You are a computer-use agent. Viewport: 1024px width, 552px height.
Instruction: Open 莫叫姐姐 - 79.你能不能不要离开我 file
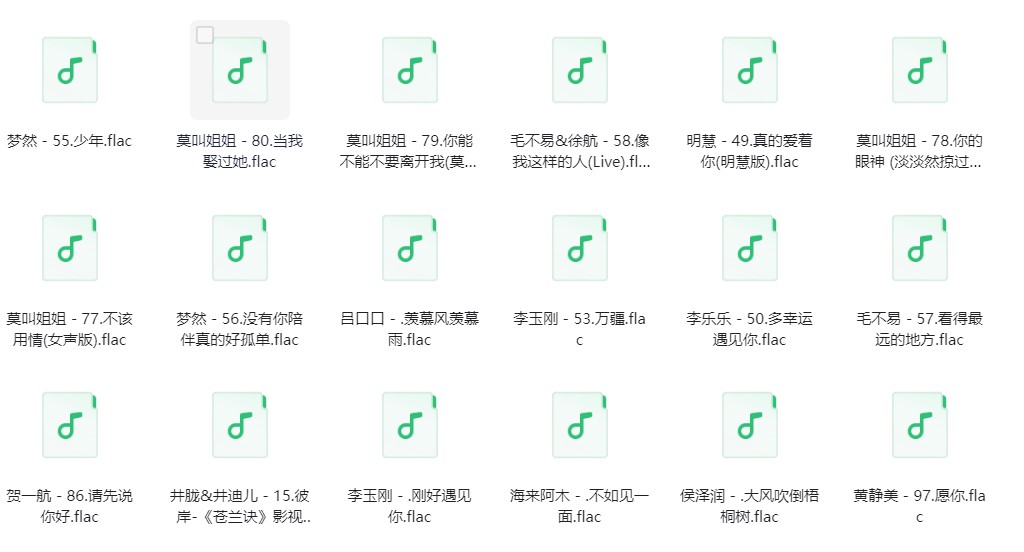(409, 71)
